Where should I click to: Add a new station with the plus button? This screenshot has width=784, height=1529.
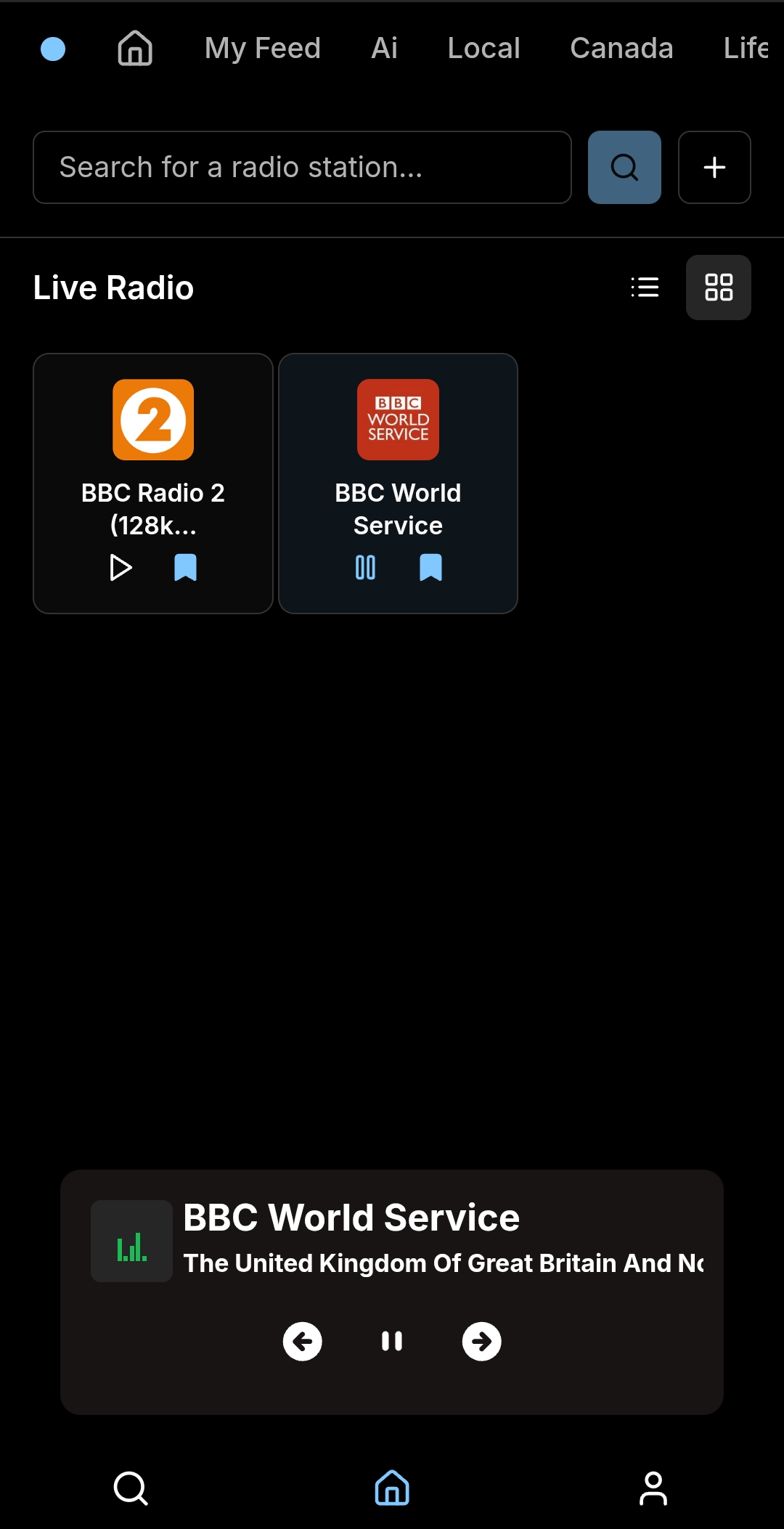pyautogui.click(x=714, y=167)
